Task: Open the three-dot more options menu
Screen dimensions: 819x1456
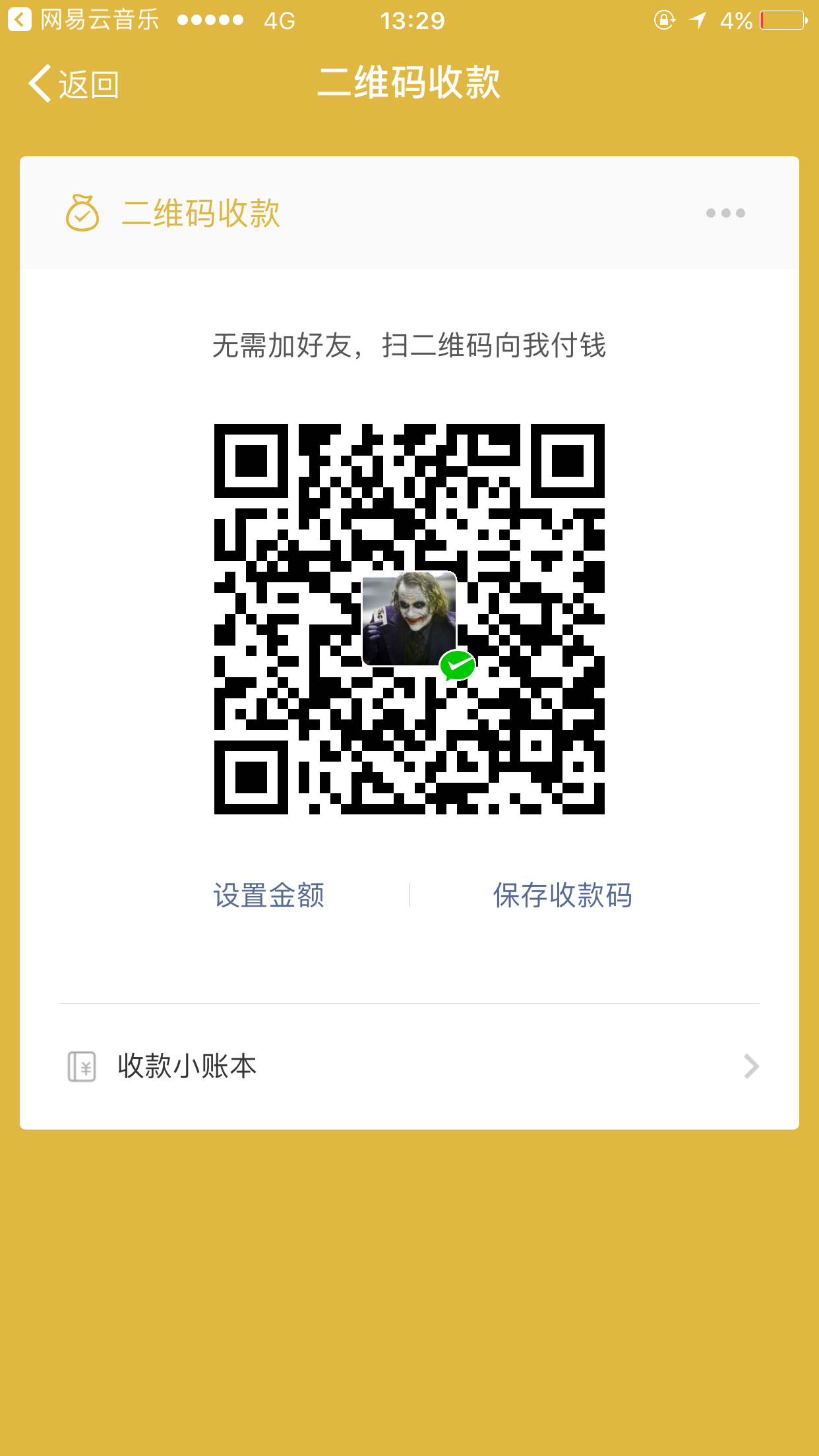Action: (x=725, y=213)
